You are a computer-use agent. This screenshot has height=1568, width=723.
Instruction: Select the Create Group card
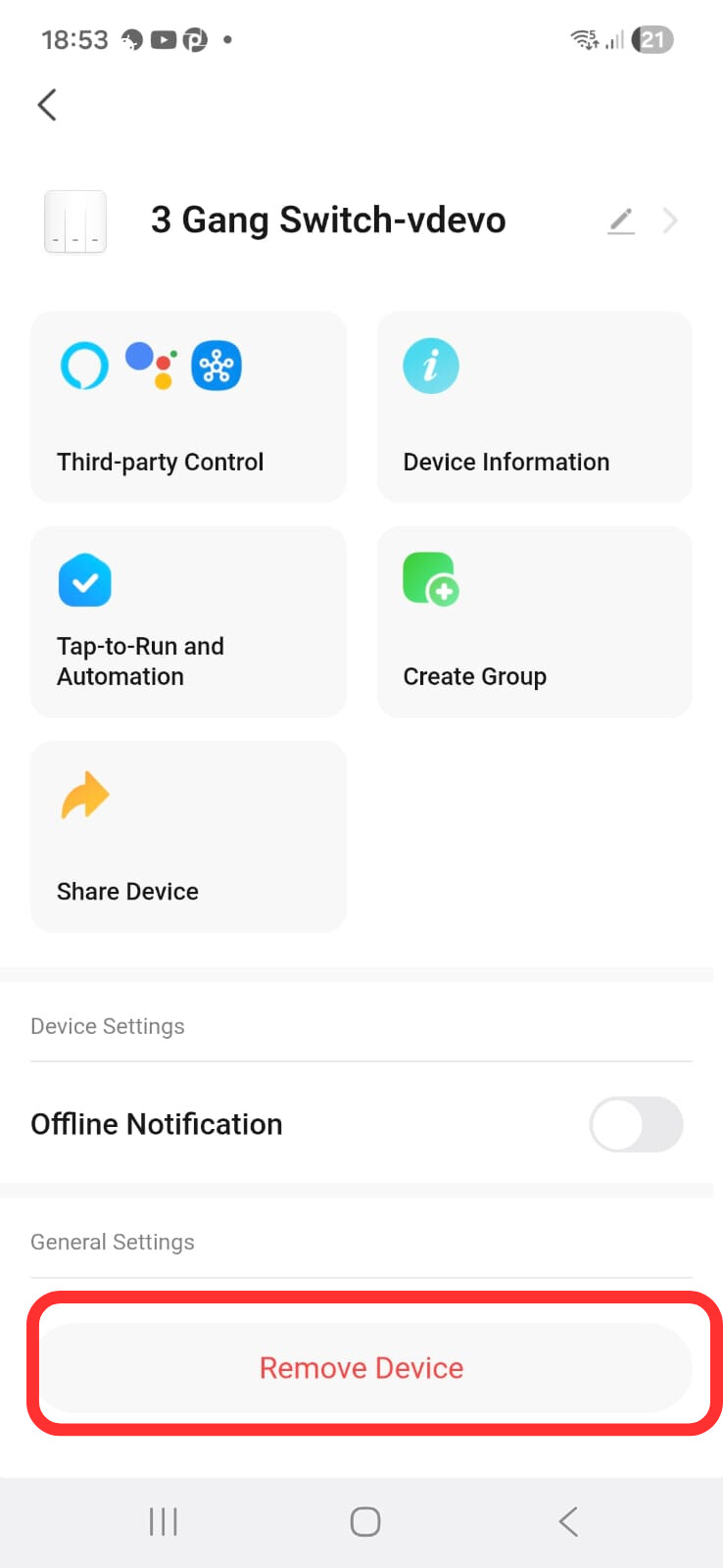coord(534,621)
